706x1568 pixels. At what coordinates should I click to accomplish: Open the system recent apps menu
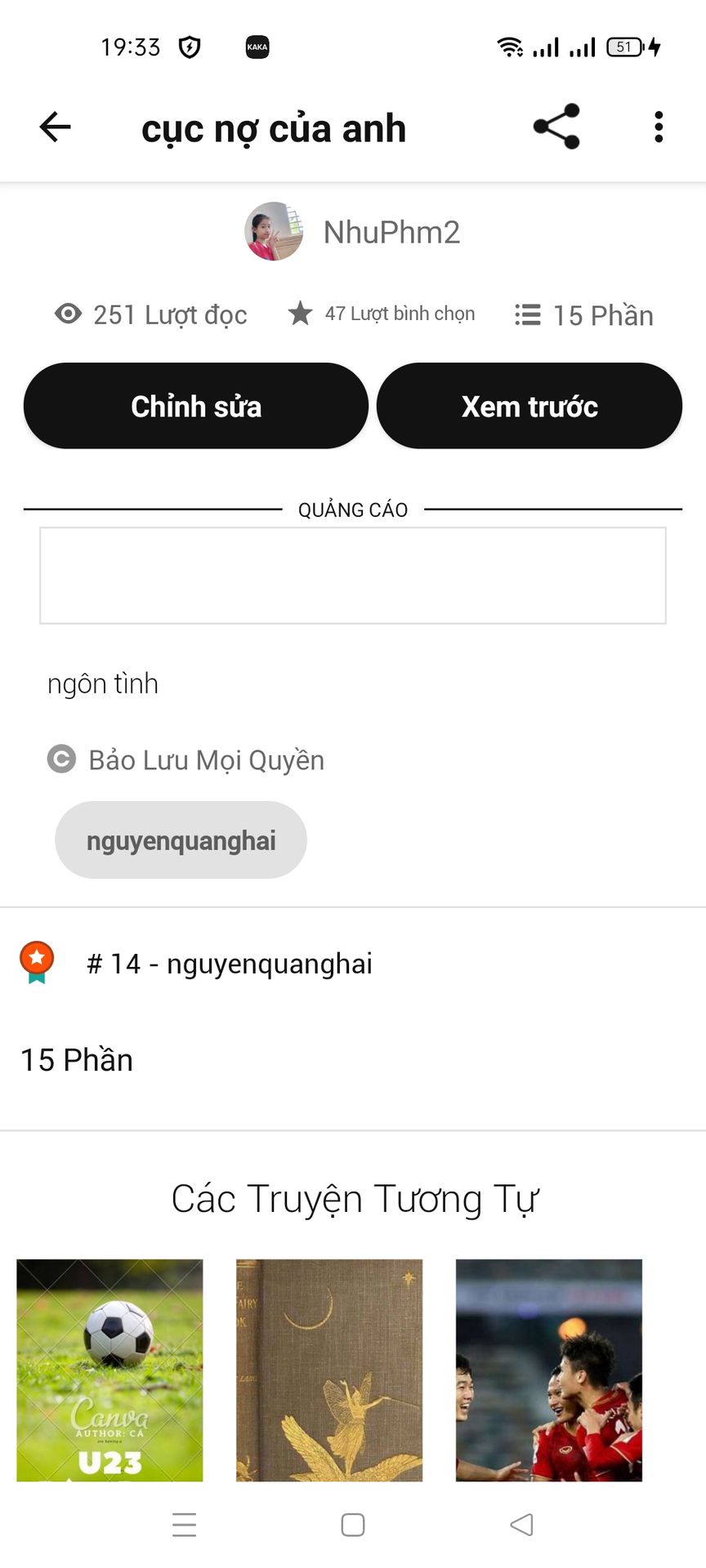click(185, 1525)
